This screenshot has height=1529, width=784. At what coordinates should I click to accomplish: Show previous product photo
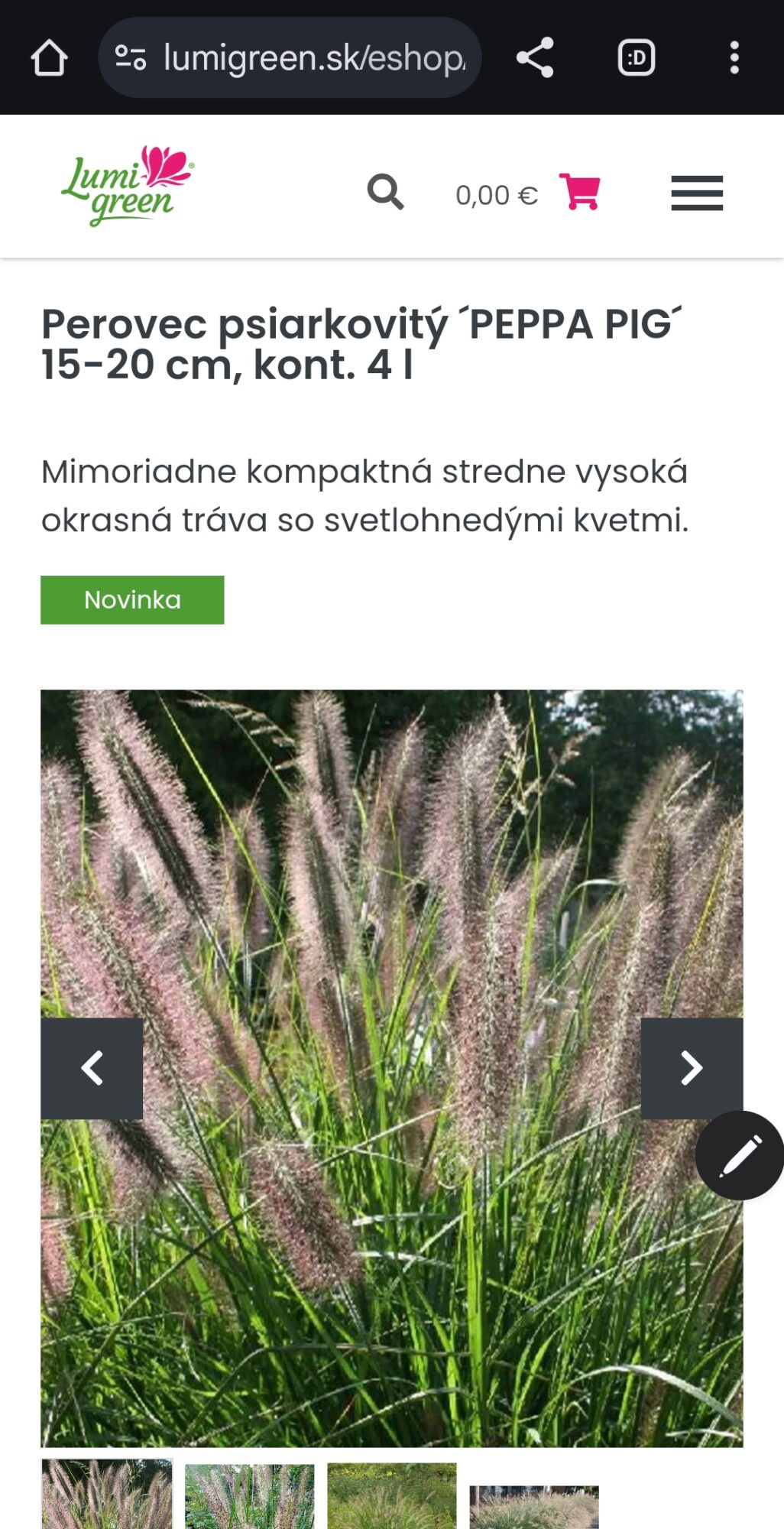tap(92, 1069)
